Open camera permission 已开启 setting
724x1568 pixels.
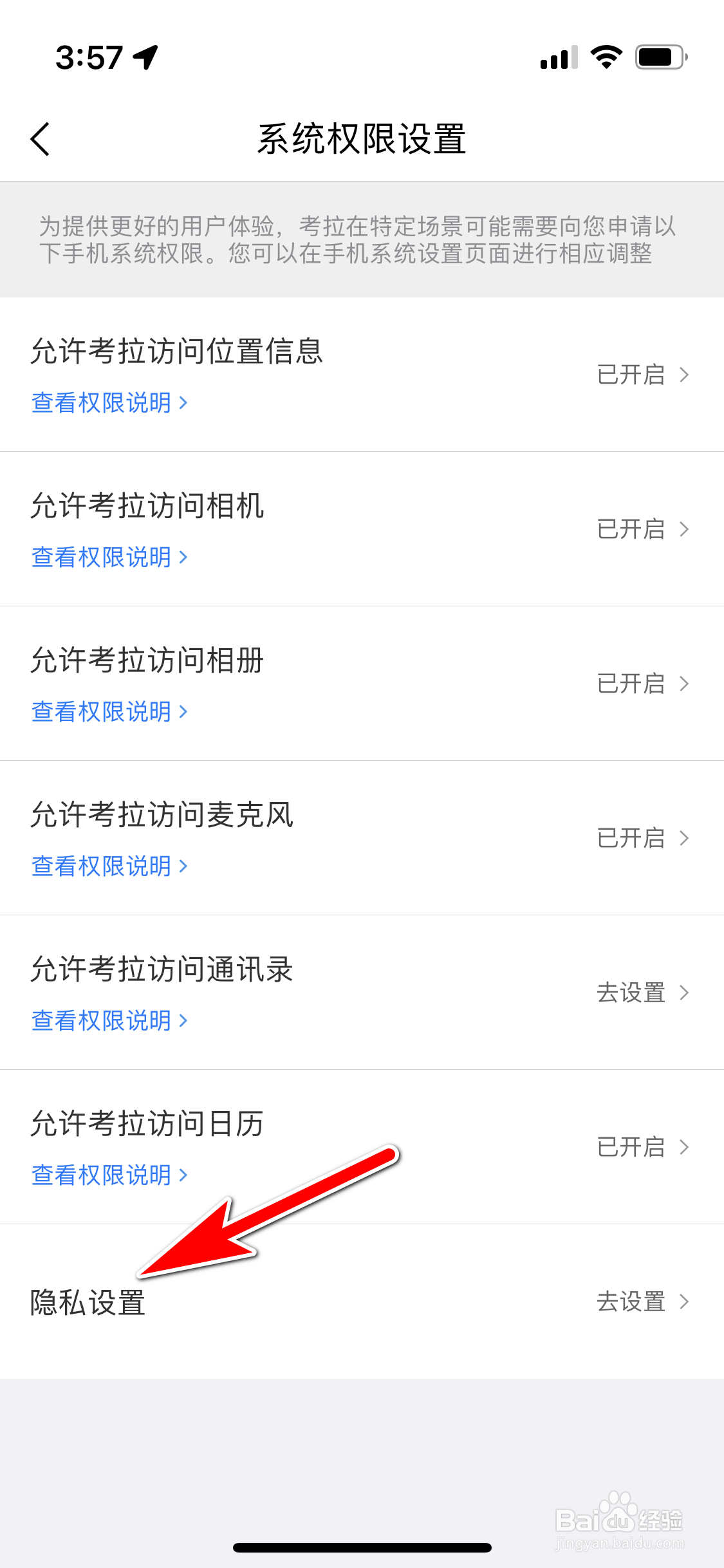(x=642, y=529)
